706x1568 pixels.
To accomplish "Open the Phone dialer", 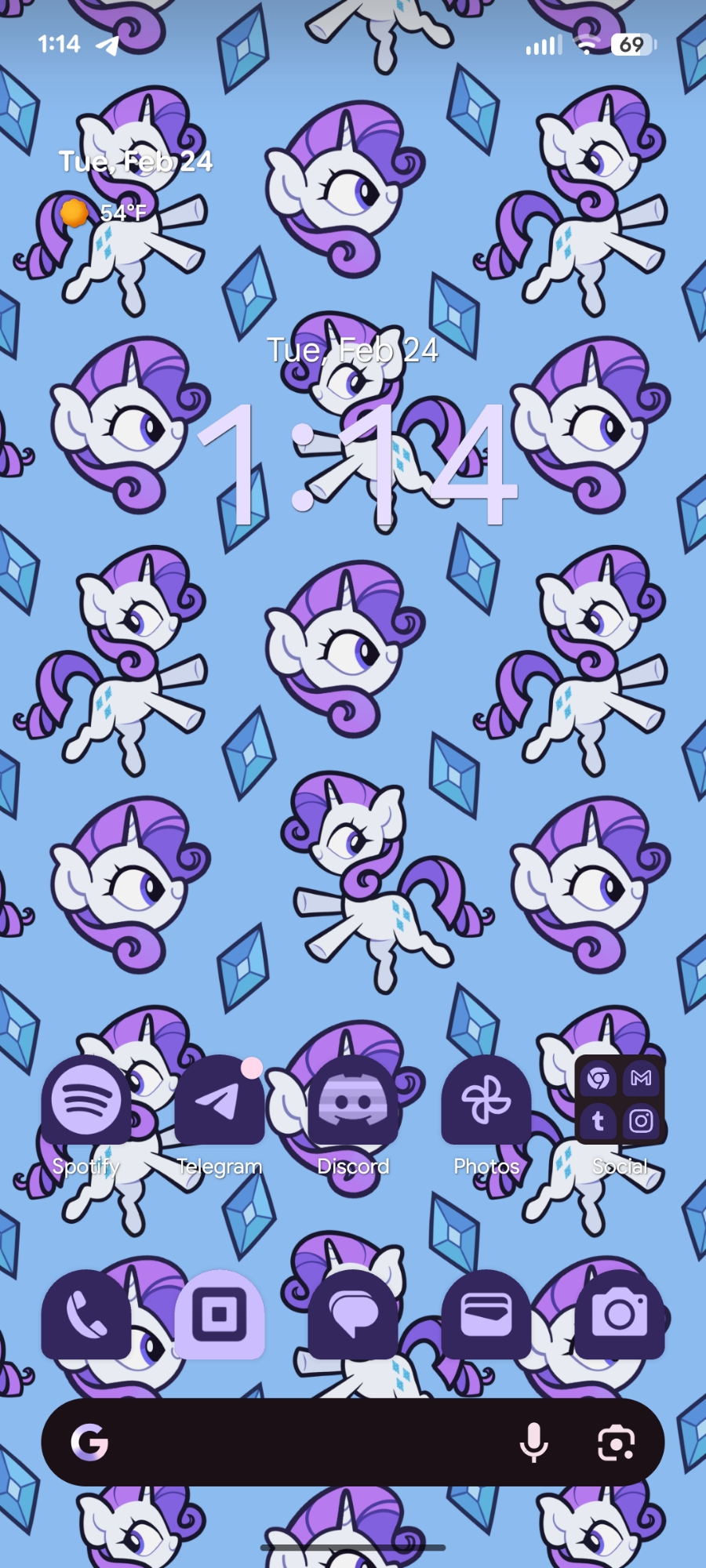I will click(x=86, y=1315).
